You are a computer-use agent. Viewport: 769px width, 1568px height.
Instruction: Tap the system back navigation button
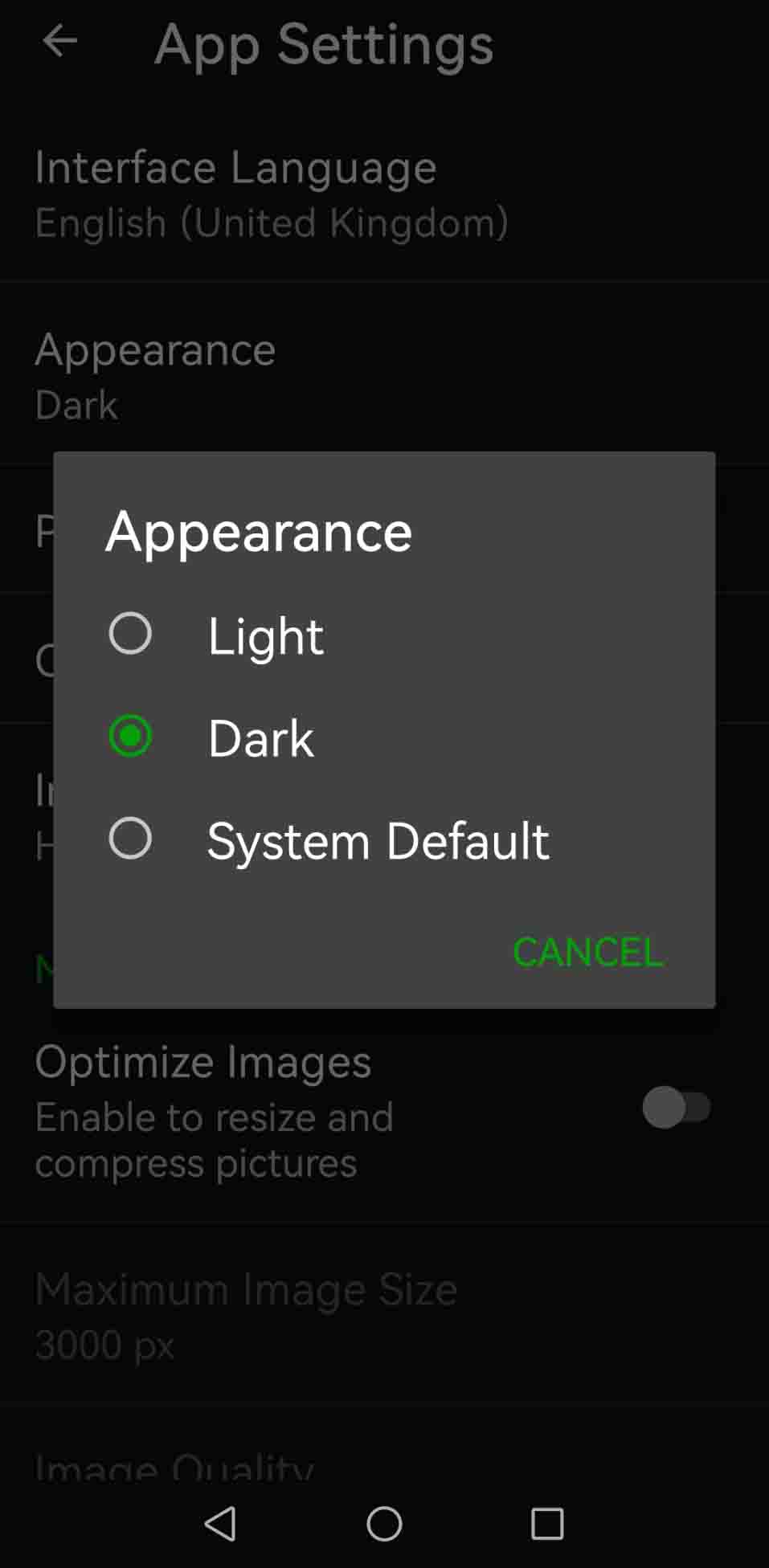tap(220, 1523)
